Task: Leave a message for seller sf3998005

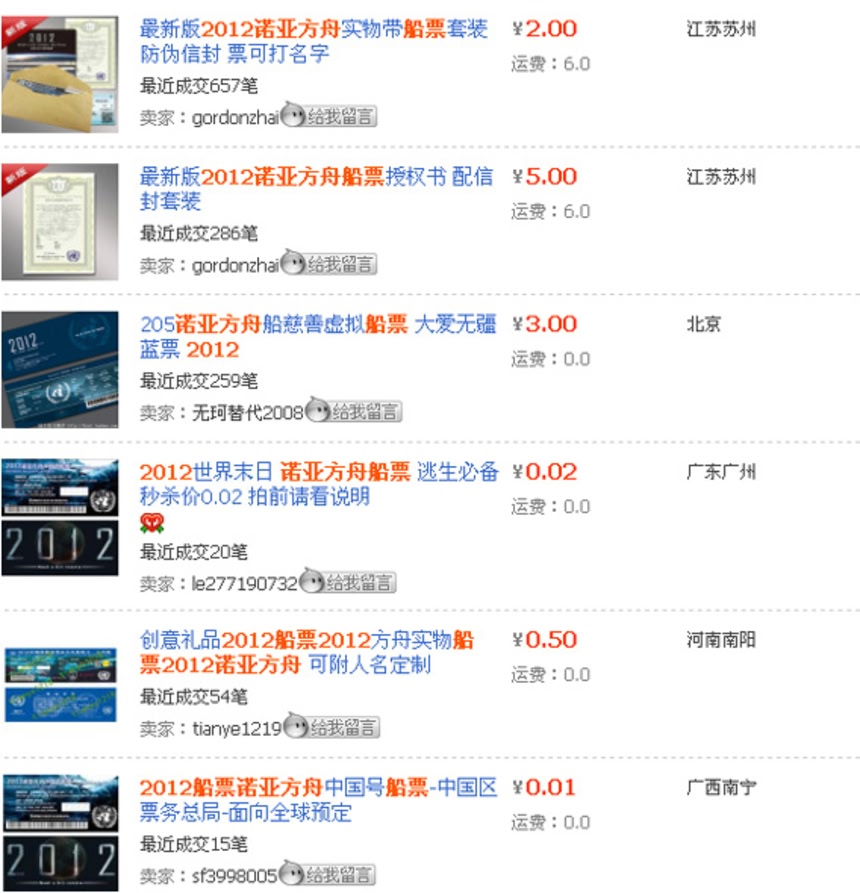Action: coord(327,874)
